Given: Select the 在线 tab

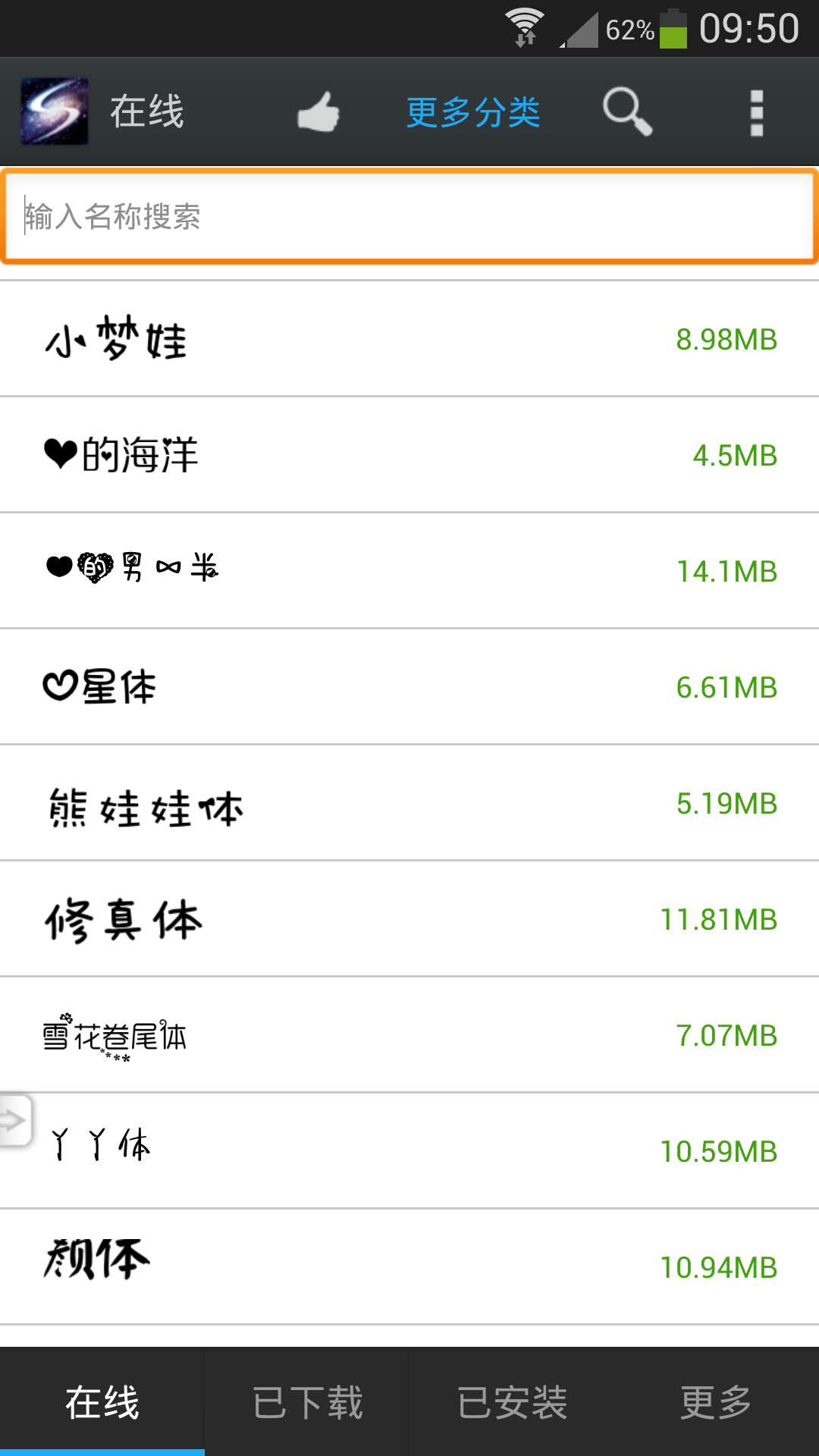Looking at the screenshot, I should tap(102, 1401).
